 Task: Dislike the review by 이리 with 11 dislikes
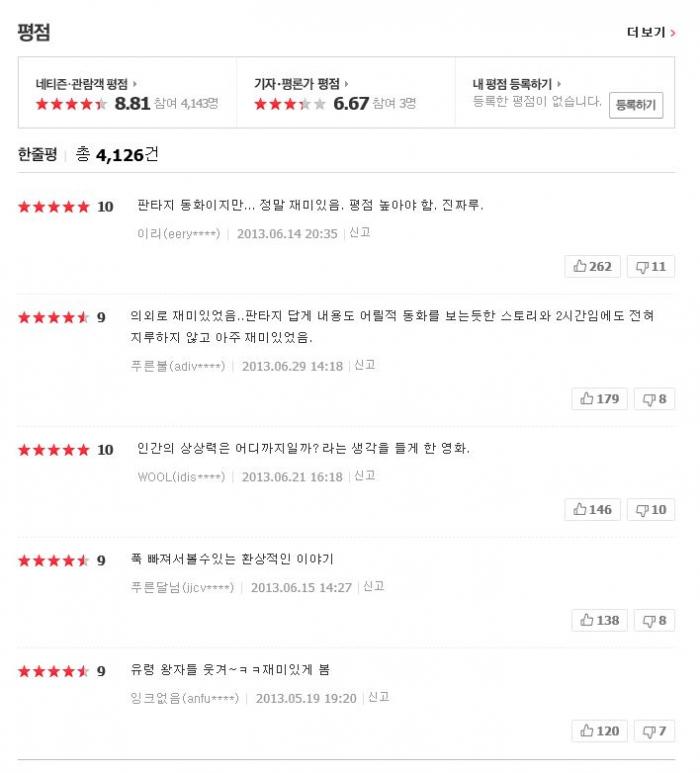coord(651,266)
